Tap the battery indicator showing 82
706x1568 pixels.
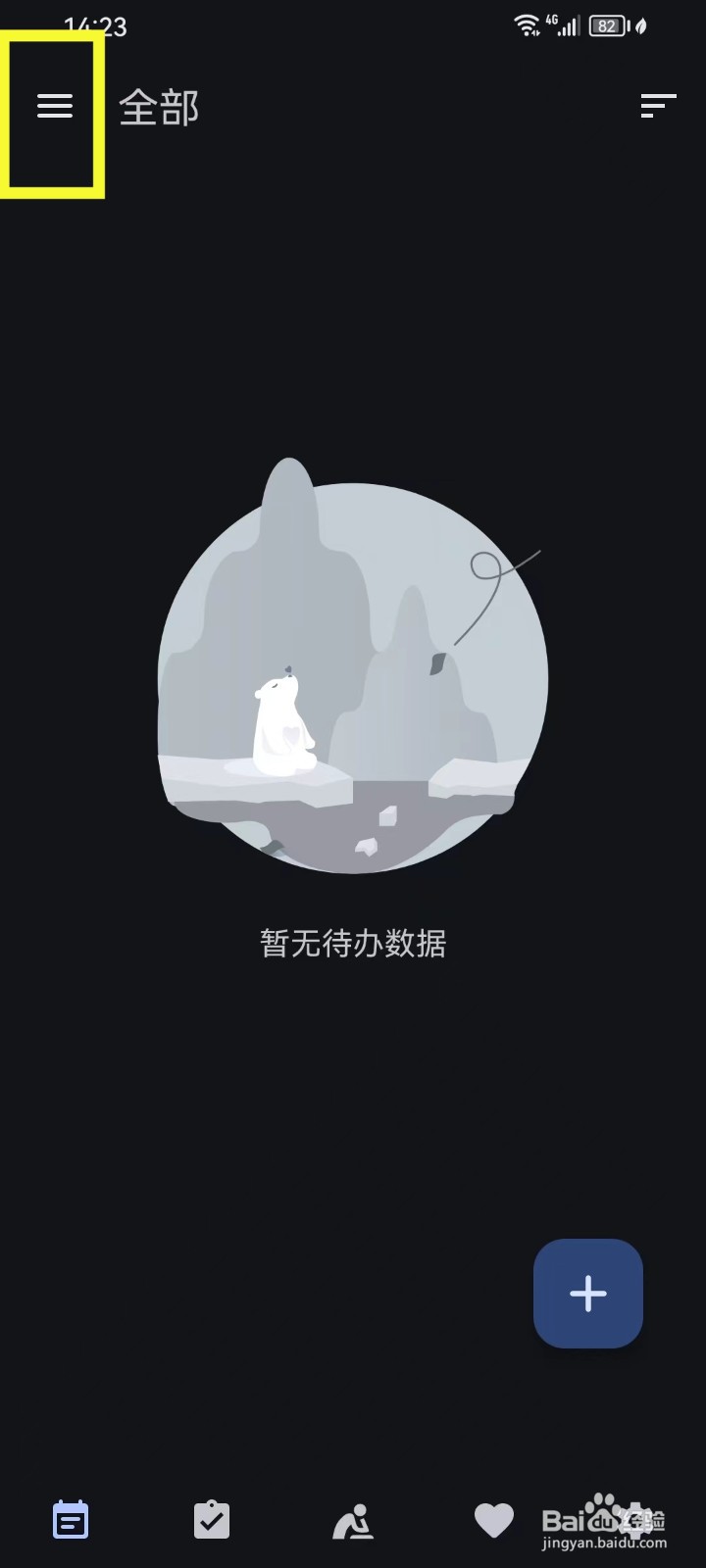pos(607,25)
